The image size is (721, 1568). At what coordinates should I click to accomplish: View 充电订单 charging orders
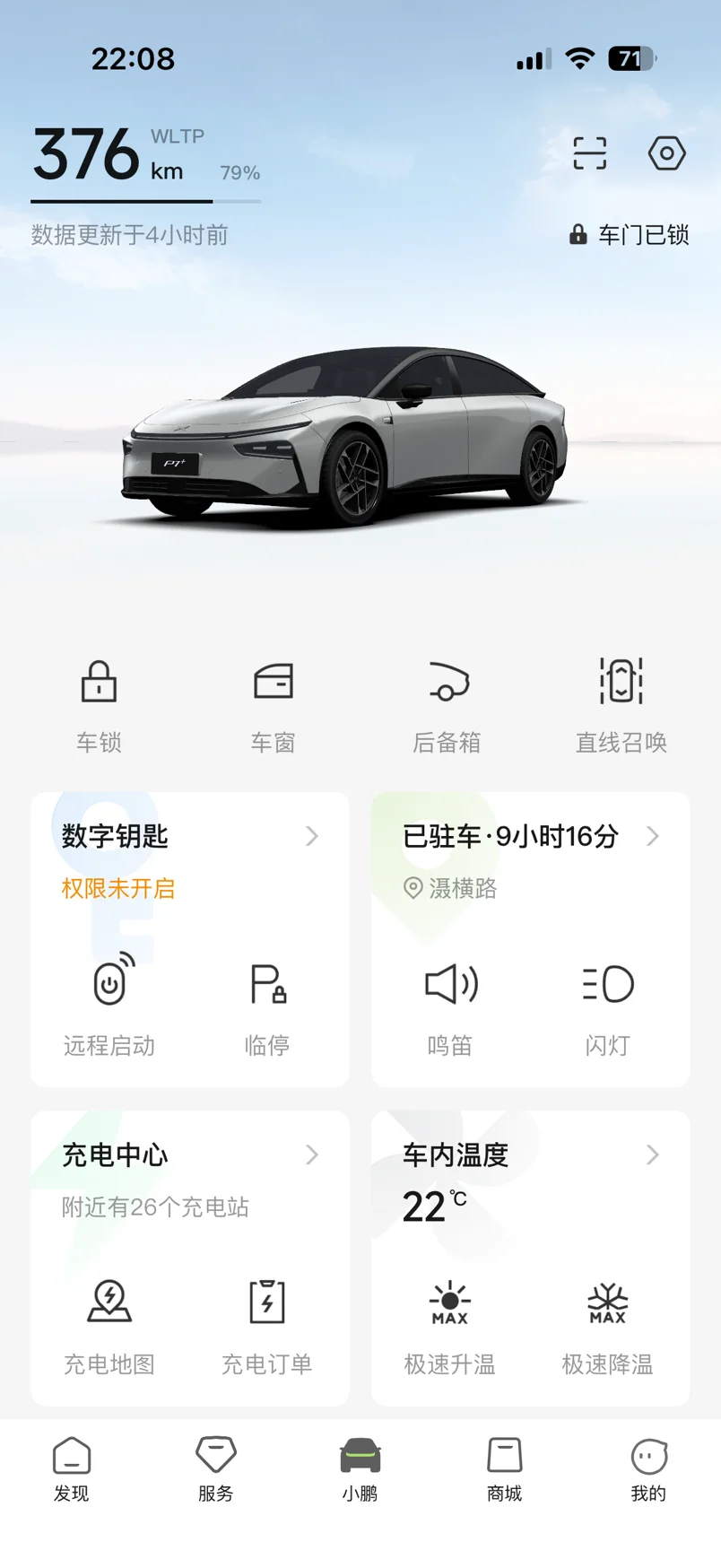(267, 1323)
